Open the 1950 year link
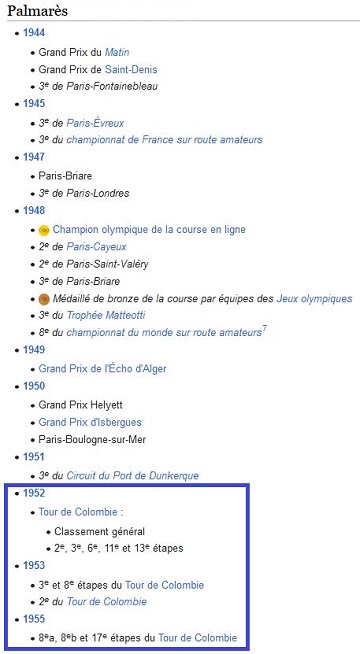 (x=34, y=386)
